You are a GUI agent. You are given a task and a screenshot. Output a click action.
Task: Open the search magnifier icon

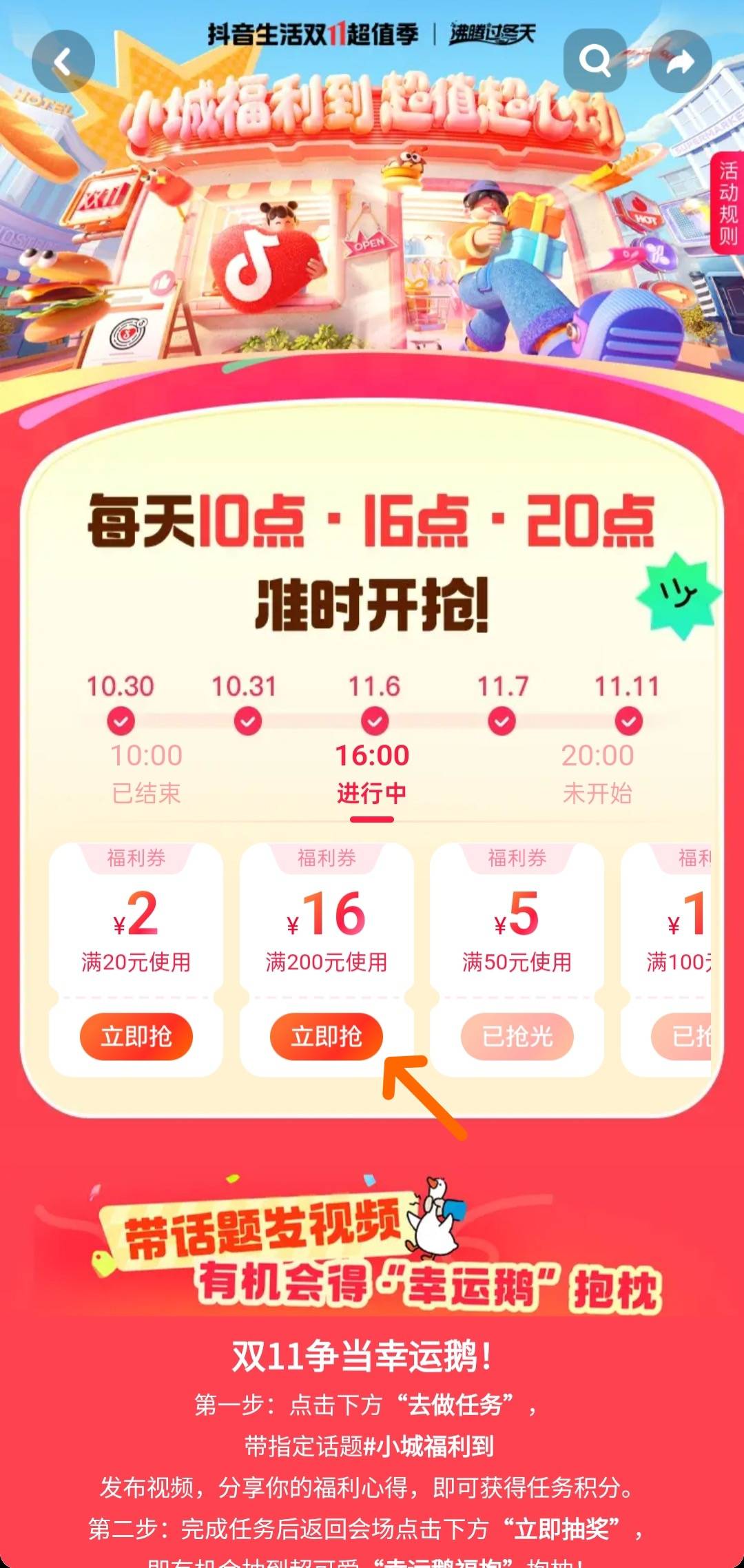coord(595,61)
